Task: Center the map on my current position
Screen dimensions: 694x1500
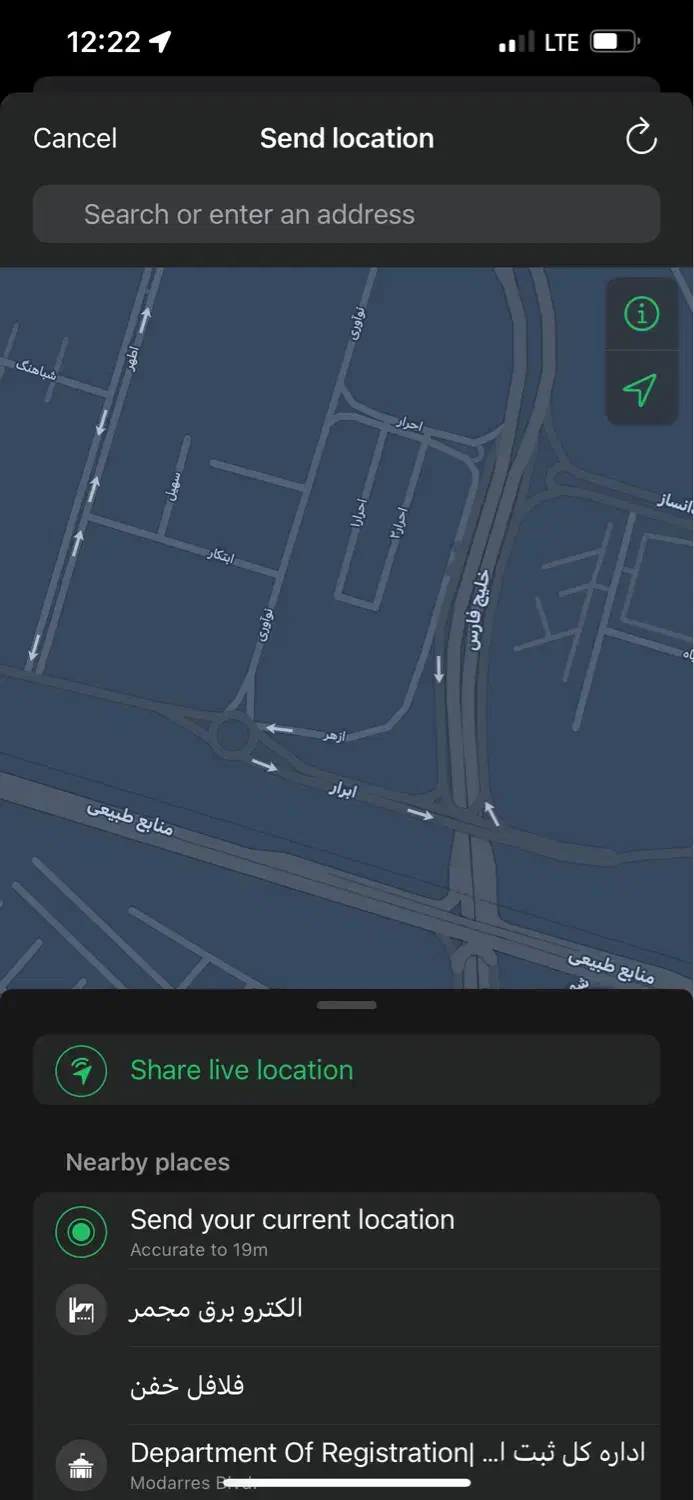Action: pyautogui.click(x=641, y=389)
